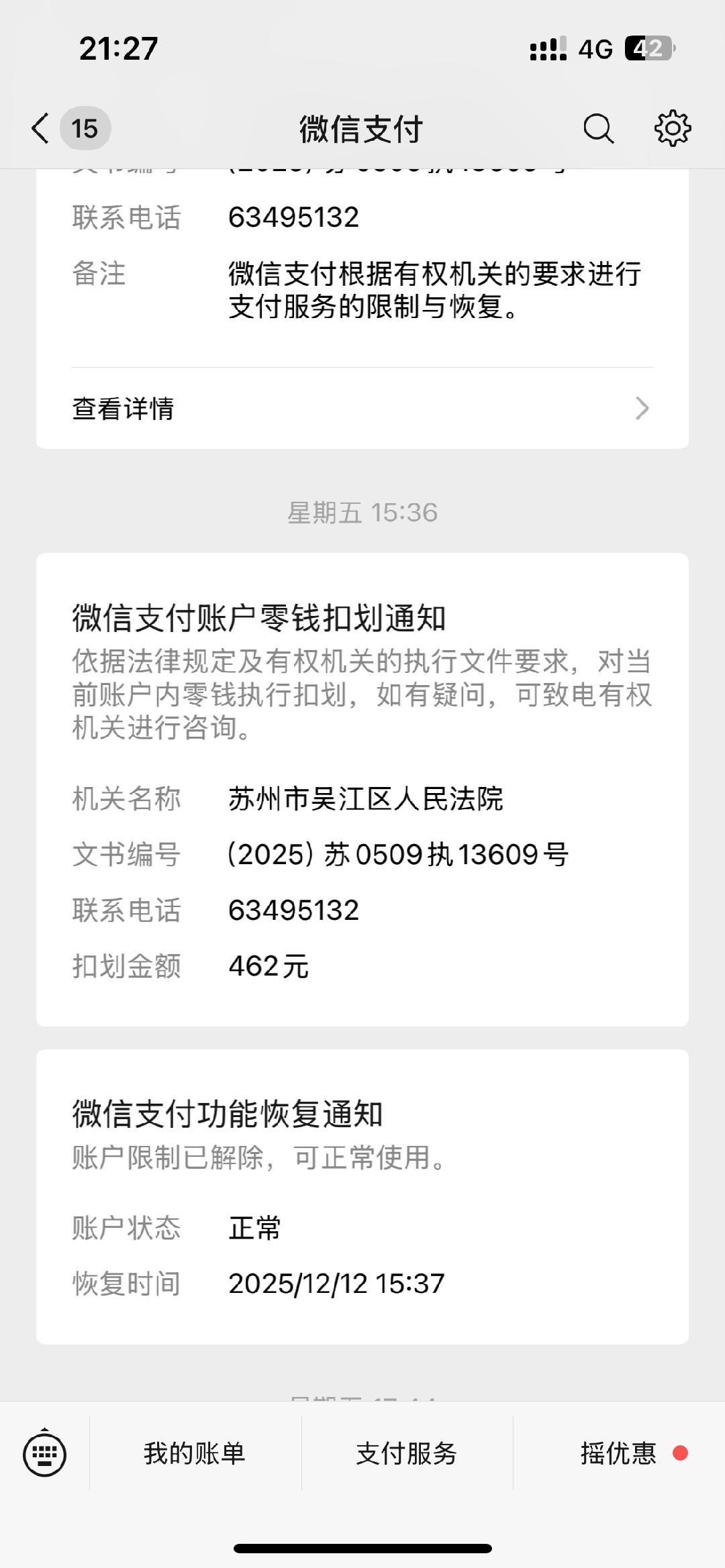Go back to the chat list
725x1568 pixels.
[42, 128]
